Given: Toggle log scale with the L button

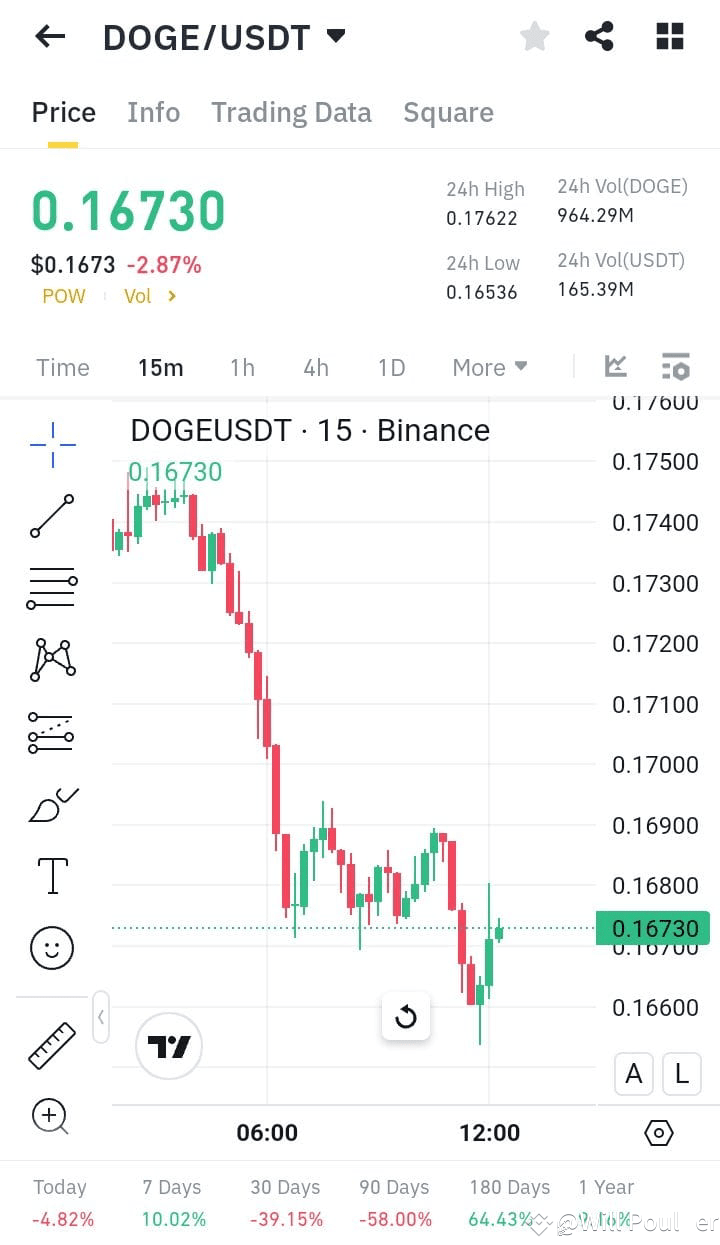Looking at the screenshot, I should (681, 1074).
